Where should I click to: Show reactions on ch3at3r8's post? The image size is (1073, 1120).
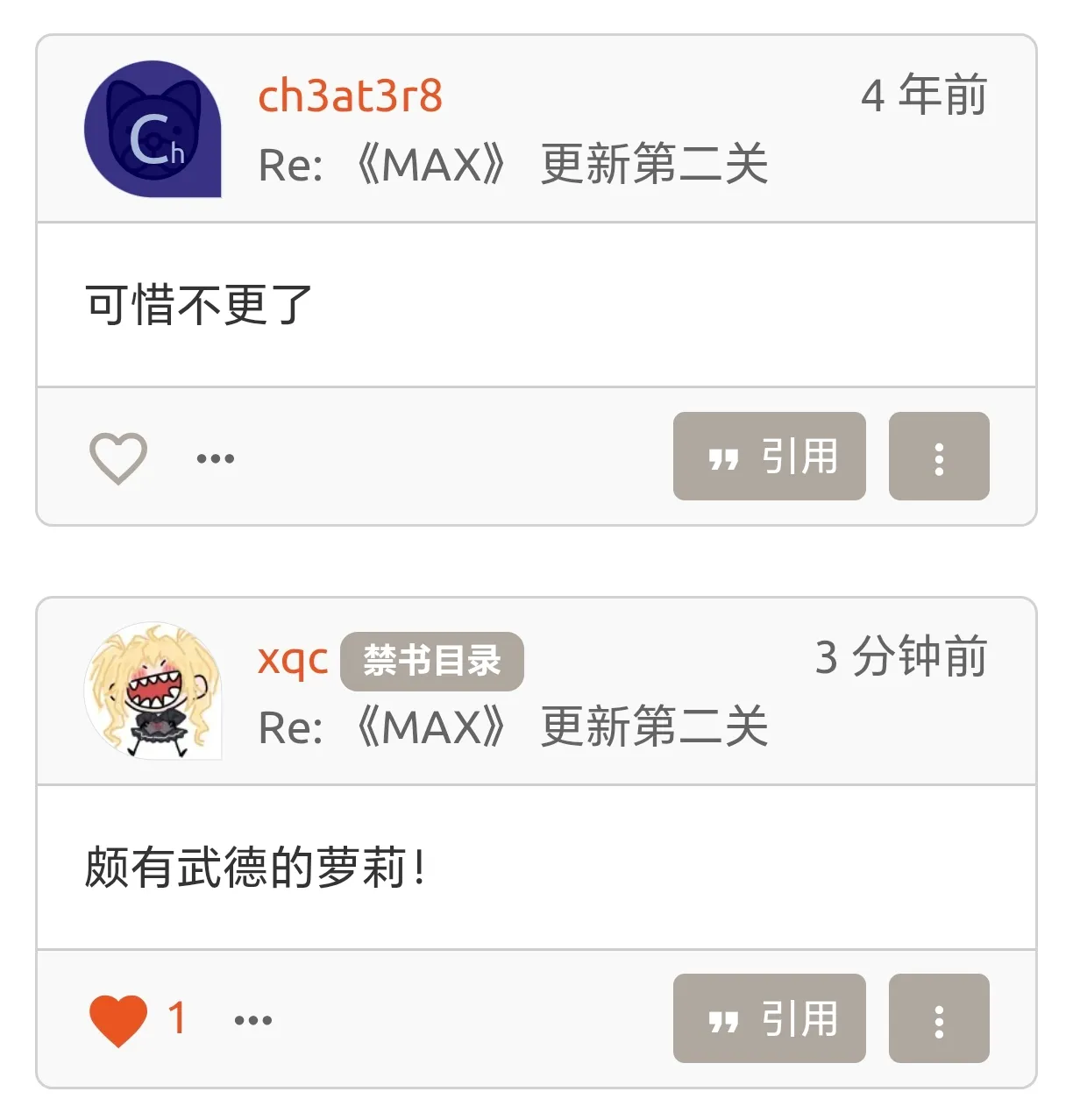click(x=216, y=458)
